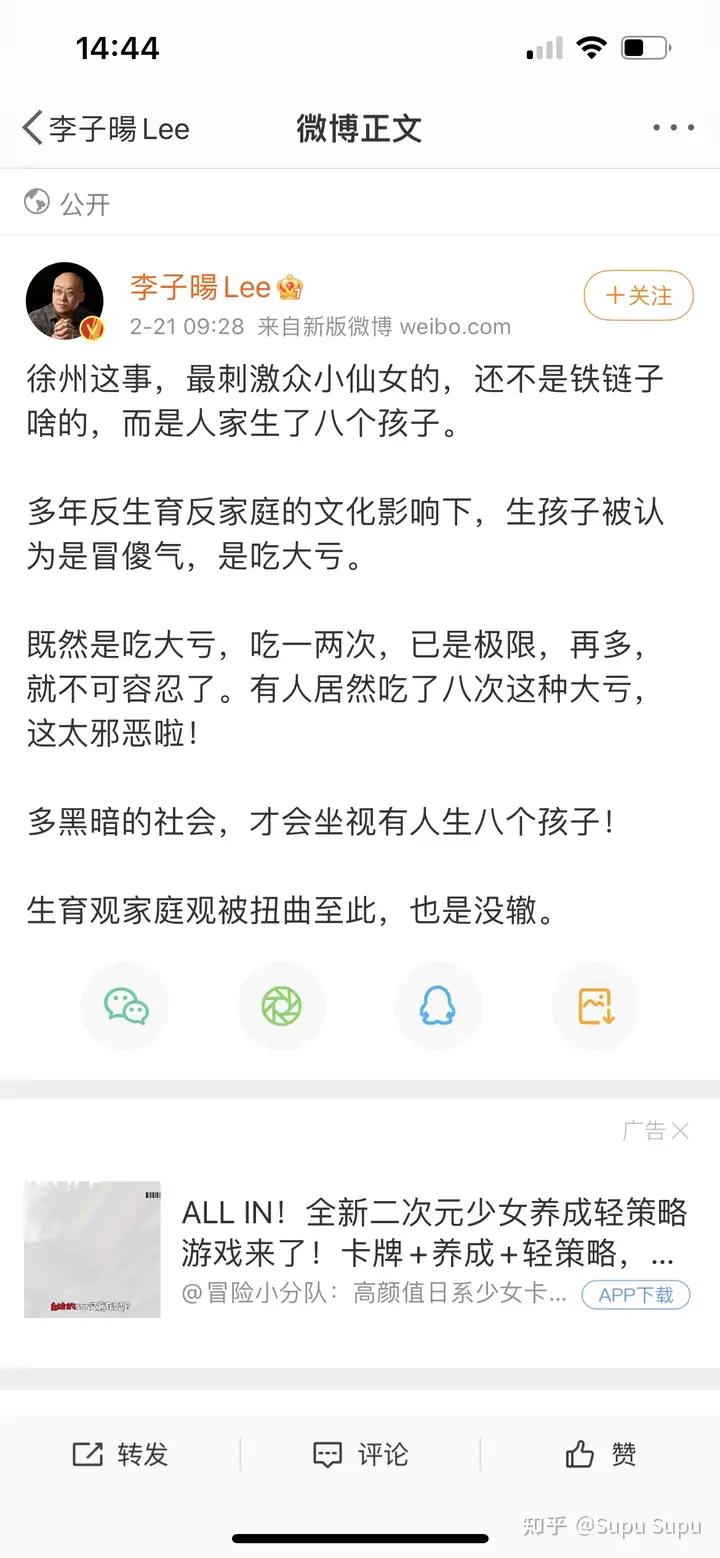
Task: Open 李子暘Lee's profile avatar
Action: pyautogui.click(x=65, y=301)
